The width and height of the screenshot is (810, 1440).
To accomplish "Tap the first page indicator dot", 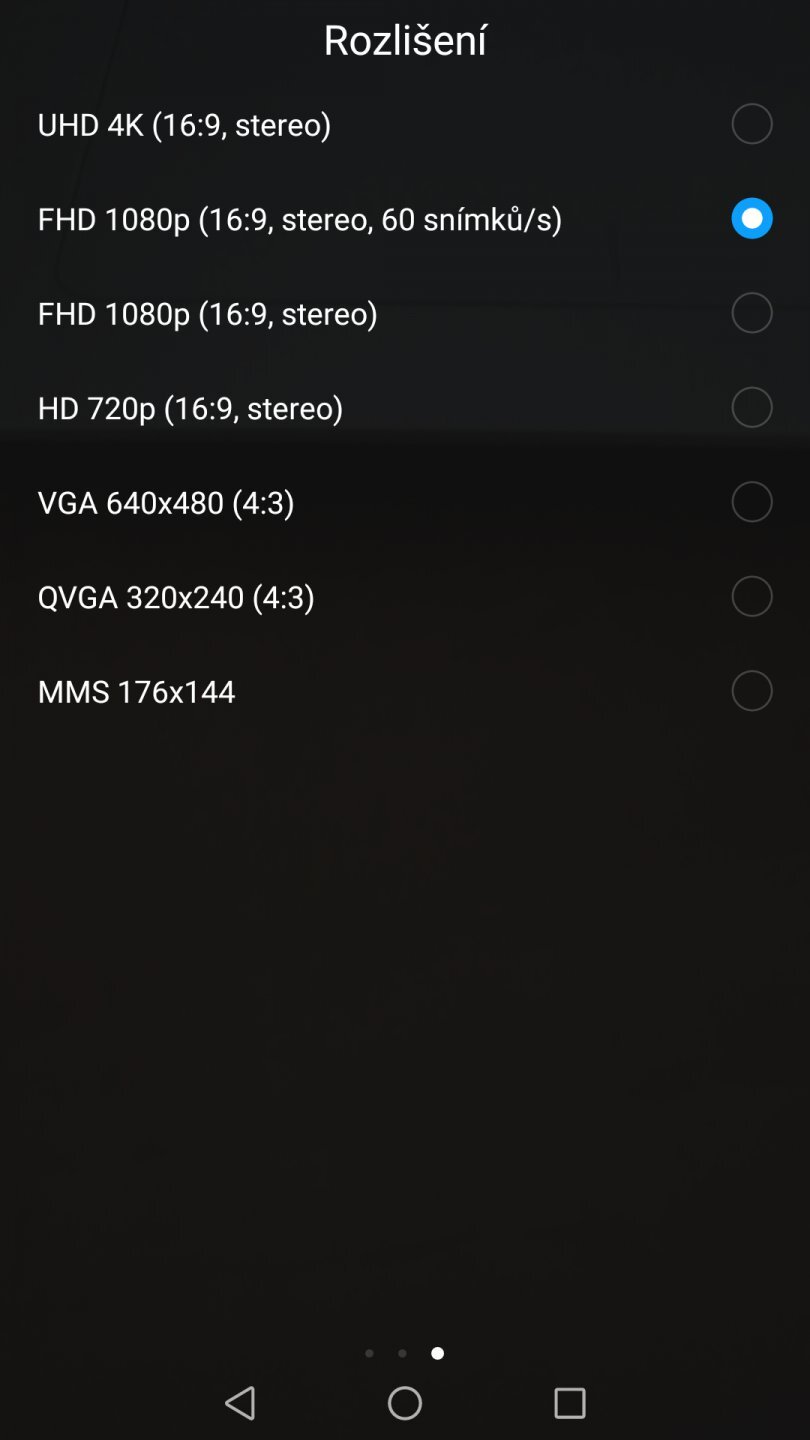I will (x=369, y=1353).
